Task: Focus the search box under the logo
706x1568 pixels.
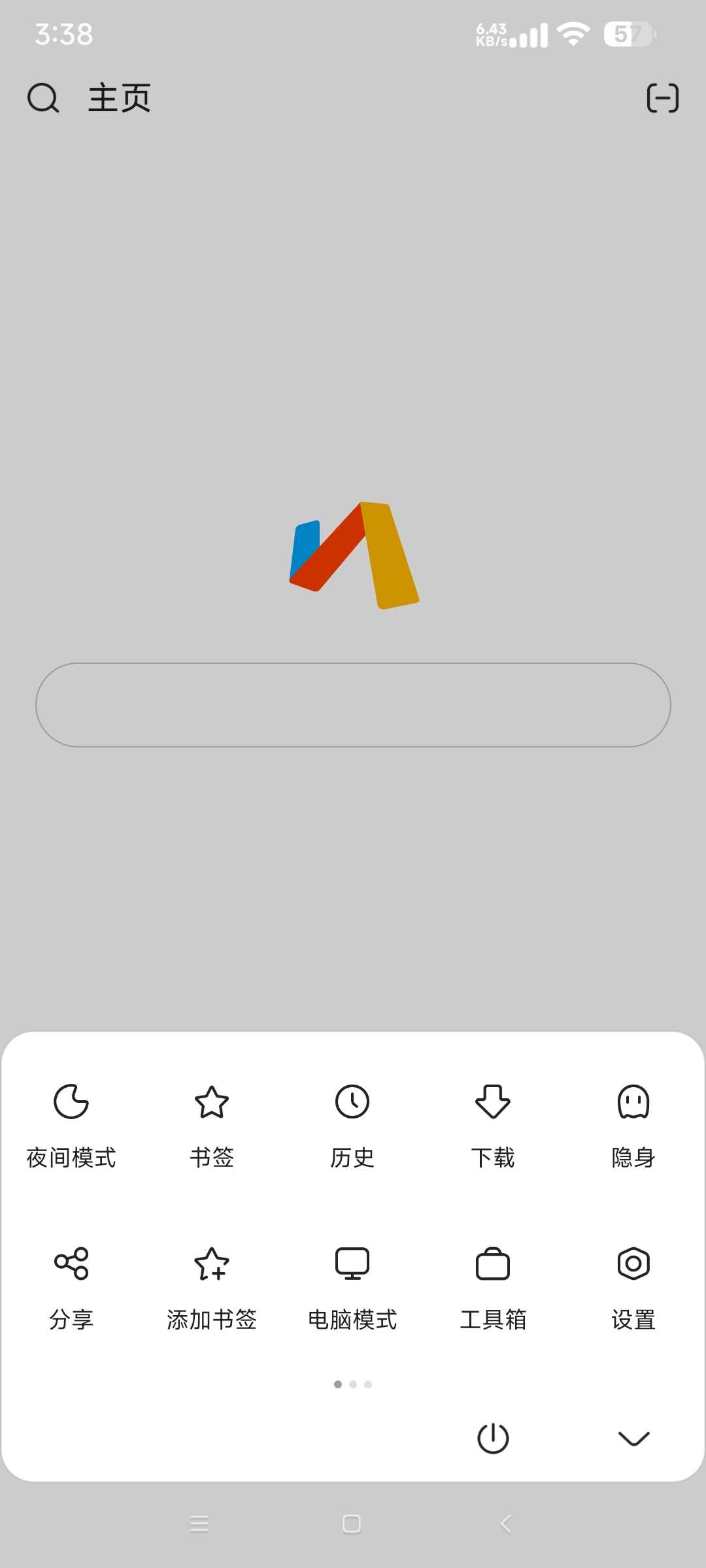Action: (x=353, y=705)
